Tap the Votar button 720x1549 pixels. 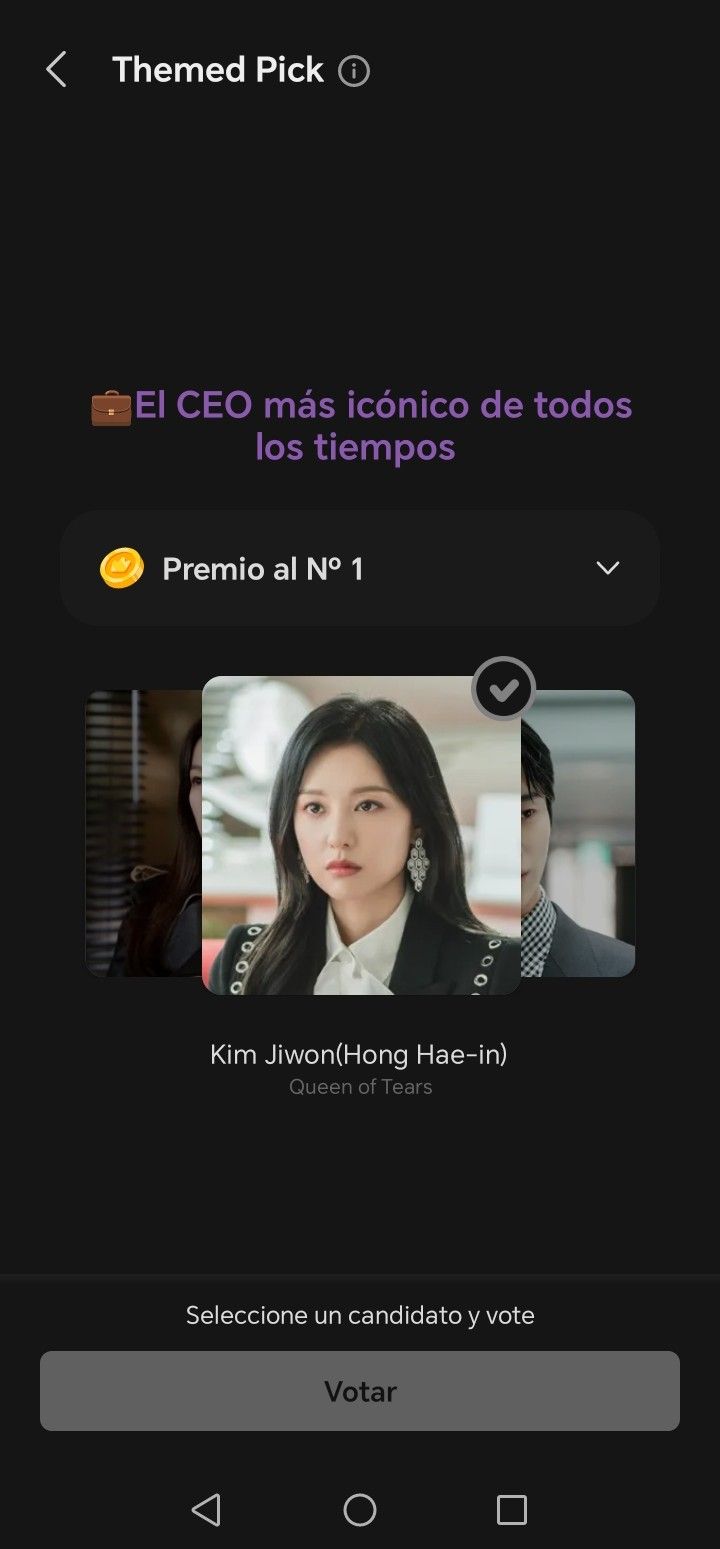click(x=360, y=1391)
